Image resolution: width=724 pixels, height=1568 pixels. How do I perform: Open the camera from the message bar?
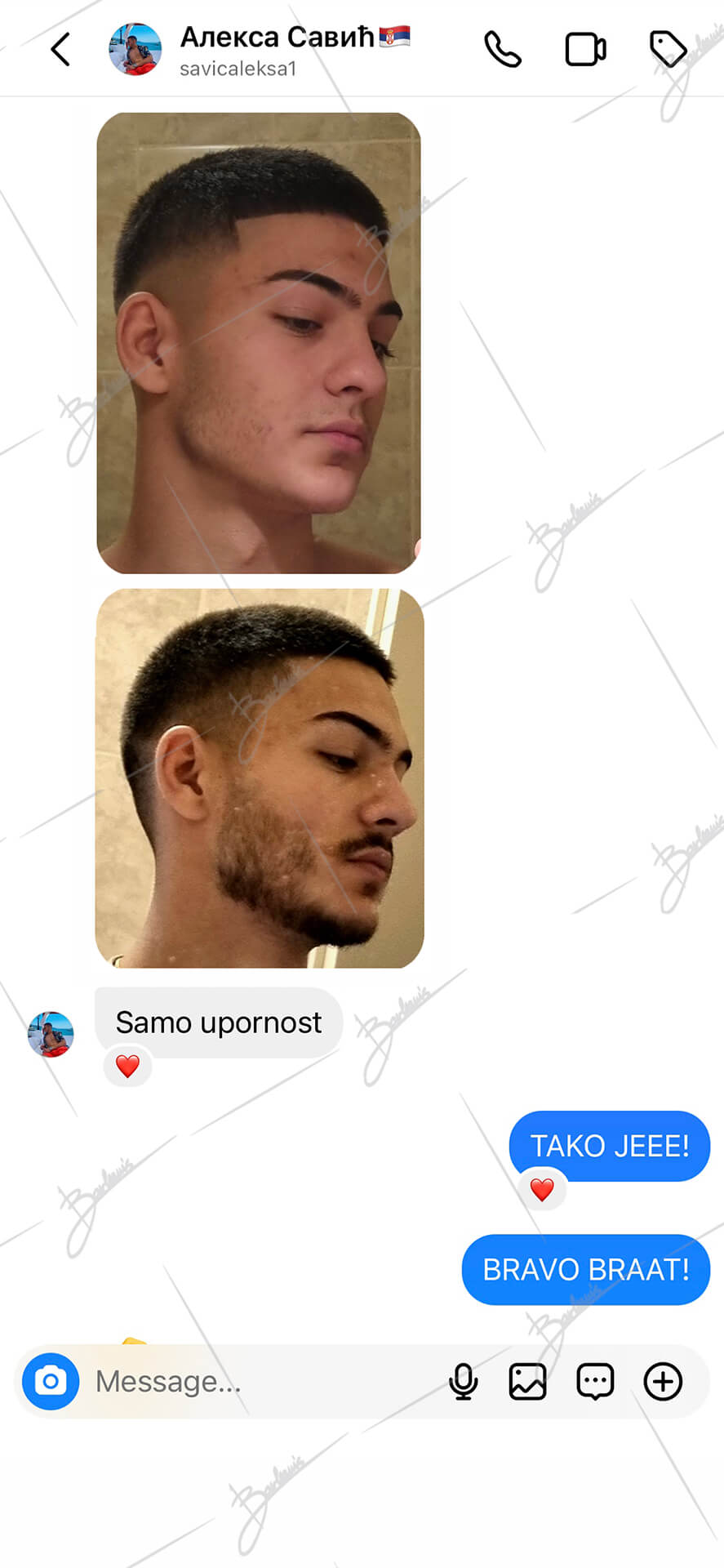click(51, 1381)
